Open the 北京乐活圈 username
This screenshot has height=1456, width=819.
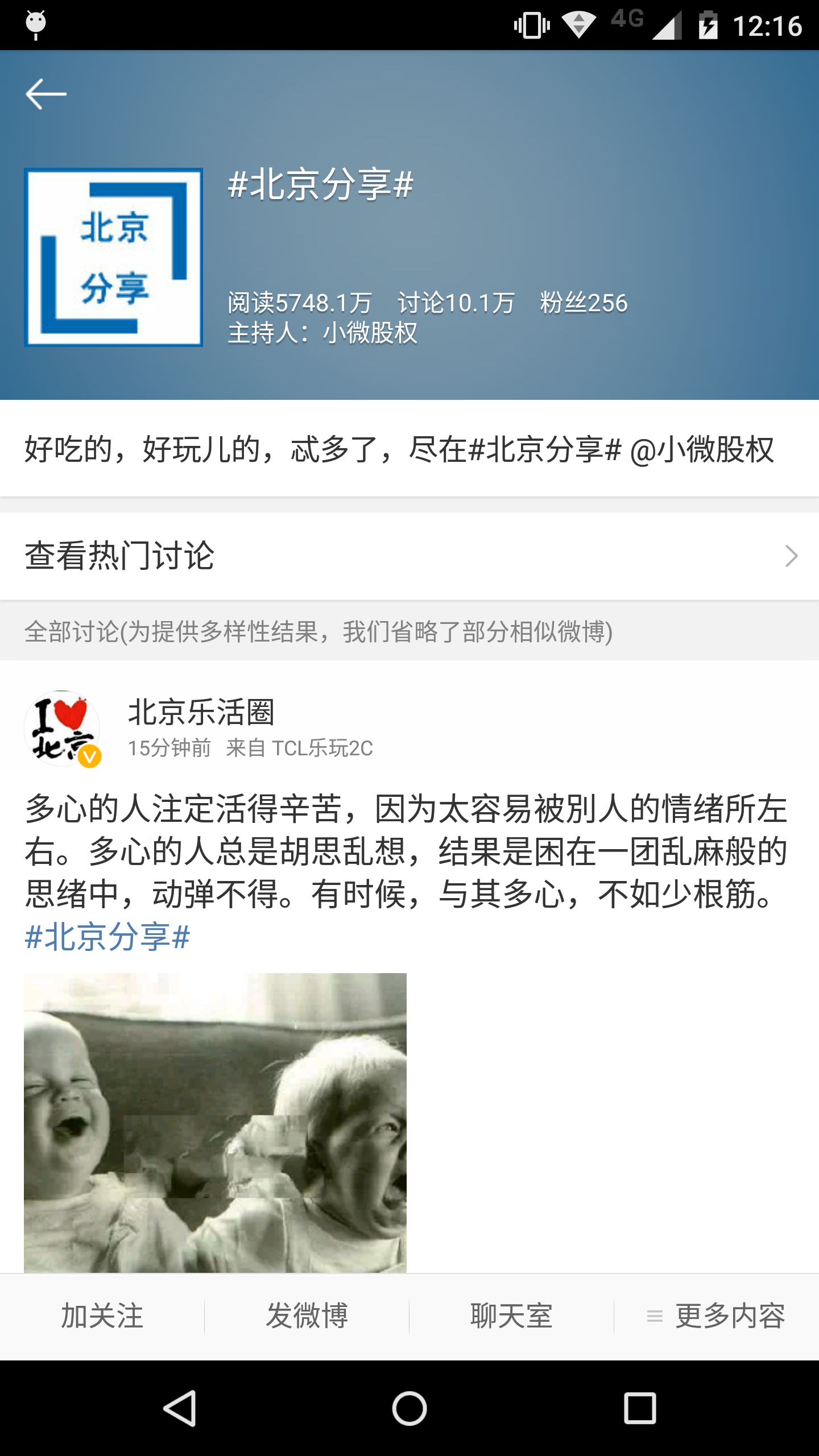tap(201, 713)
